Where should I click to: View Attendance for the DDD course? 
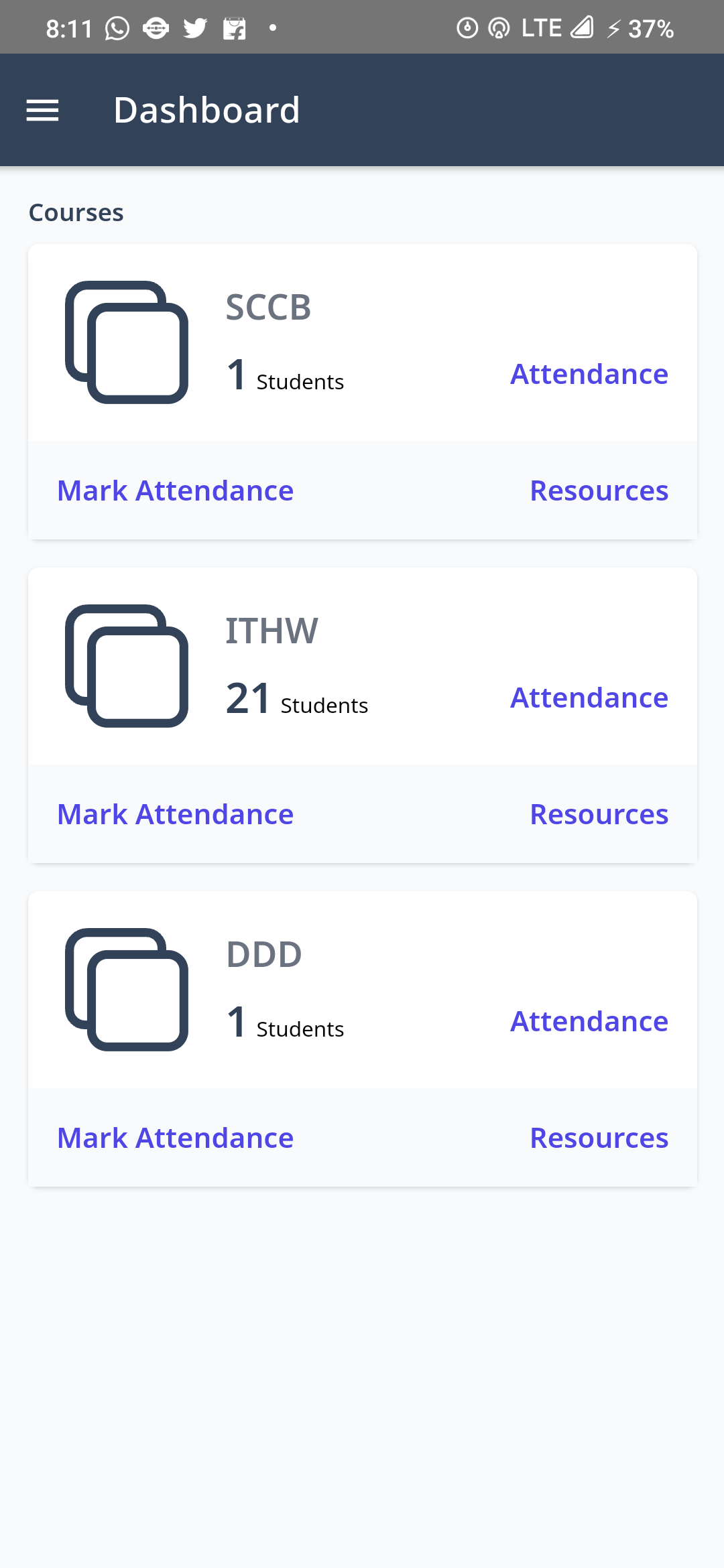click(x=589, y=1021)
